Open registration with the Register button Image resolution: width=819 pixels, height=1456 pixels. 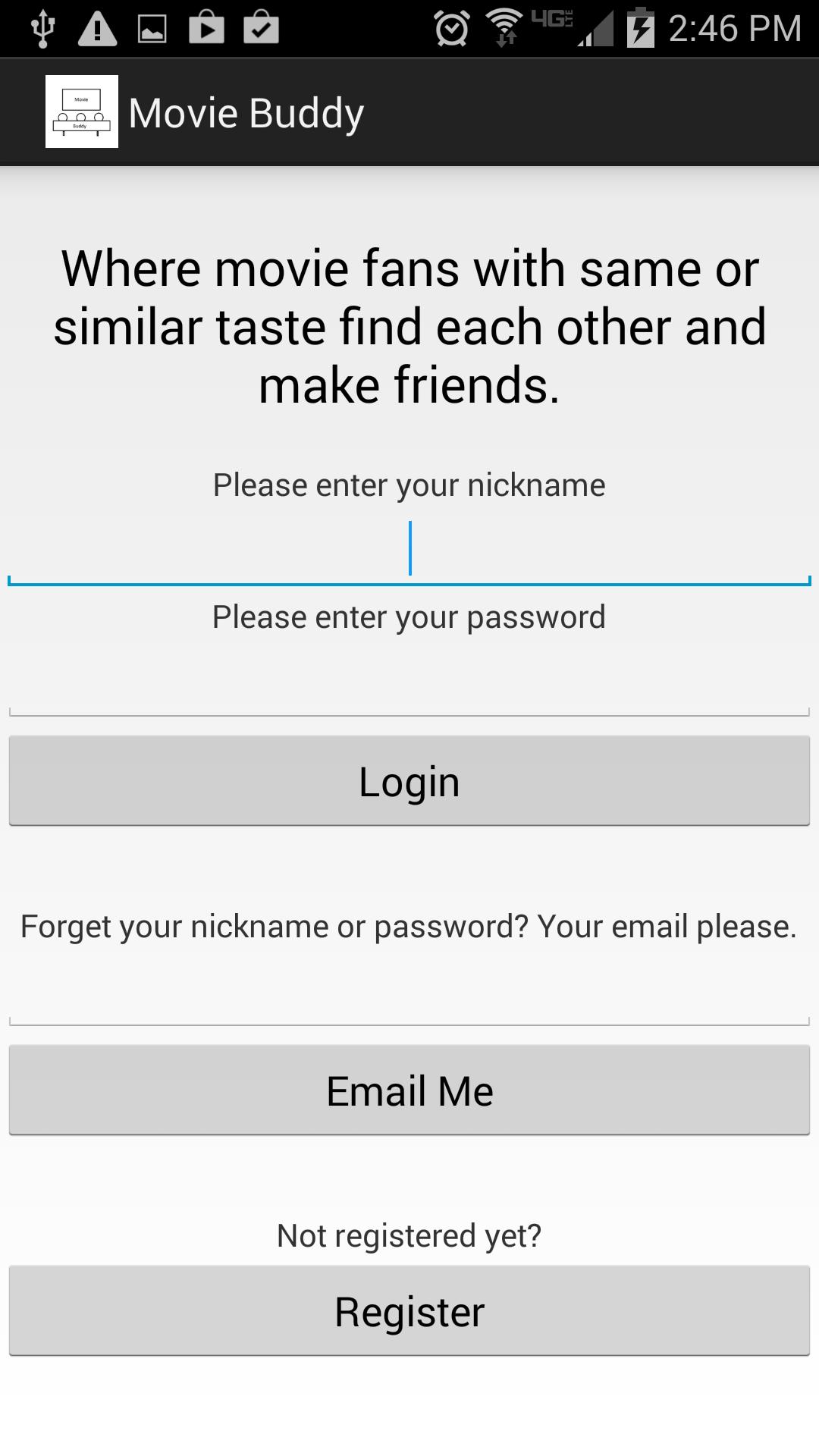tap(409, 1311)
